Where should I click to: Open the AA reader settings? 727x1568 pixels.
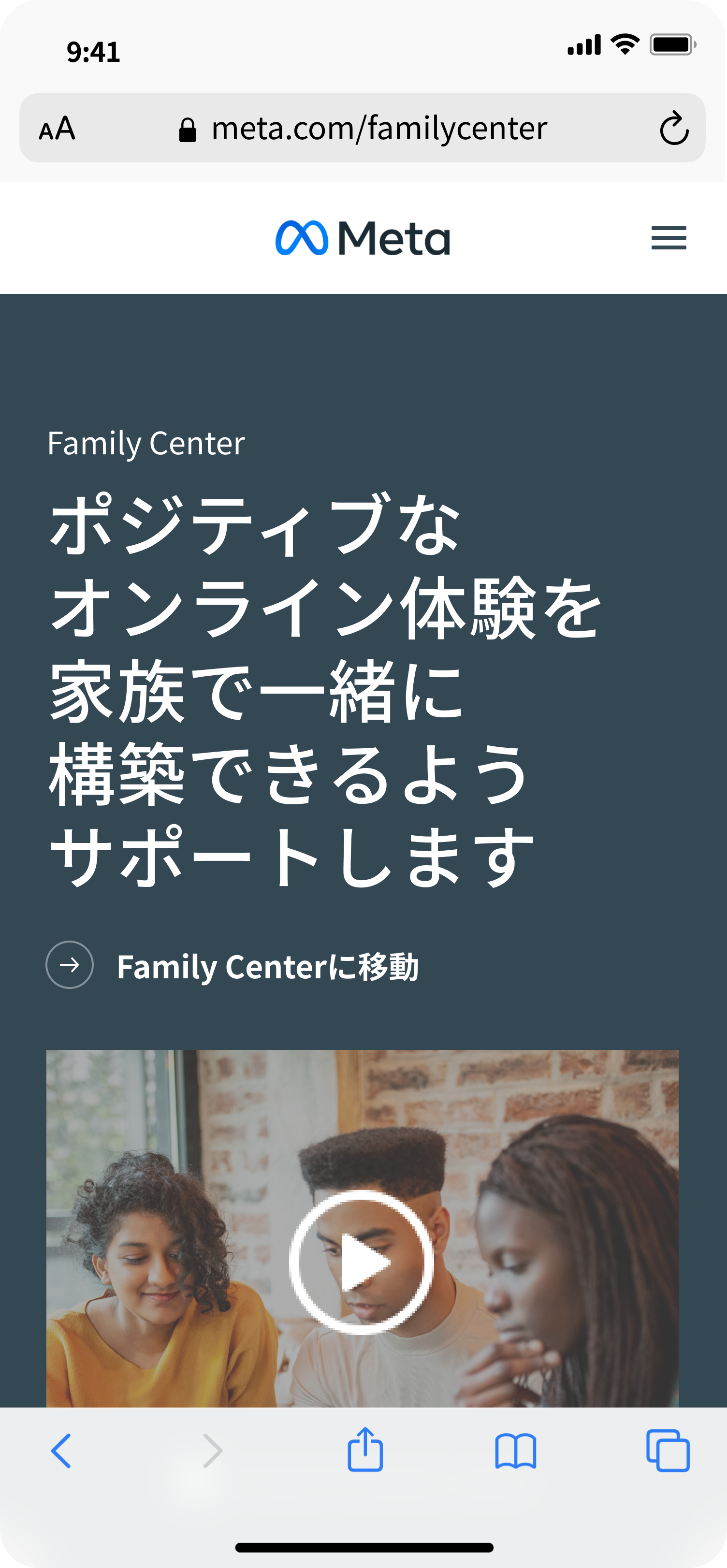click(57, 129)
